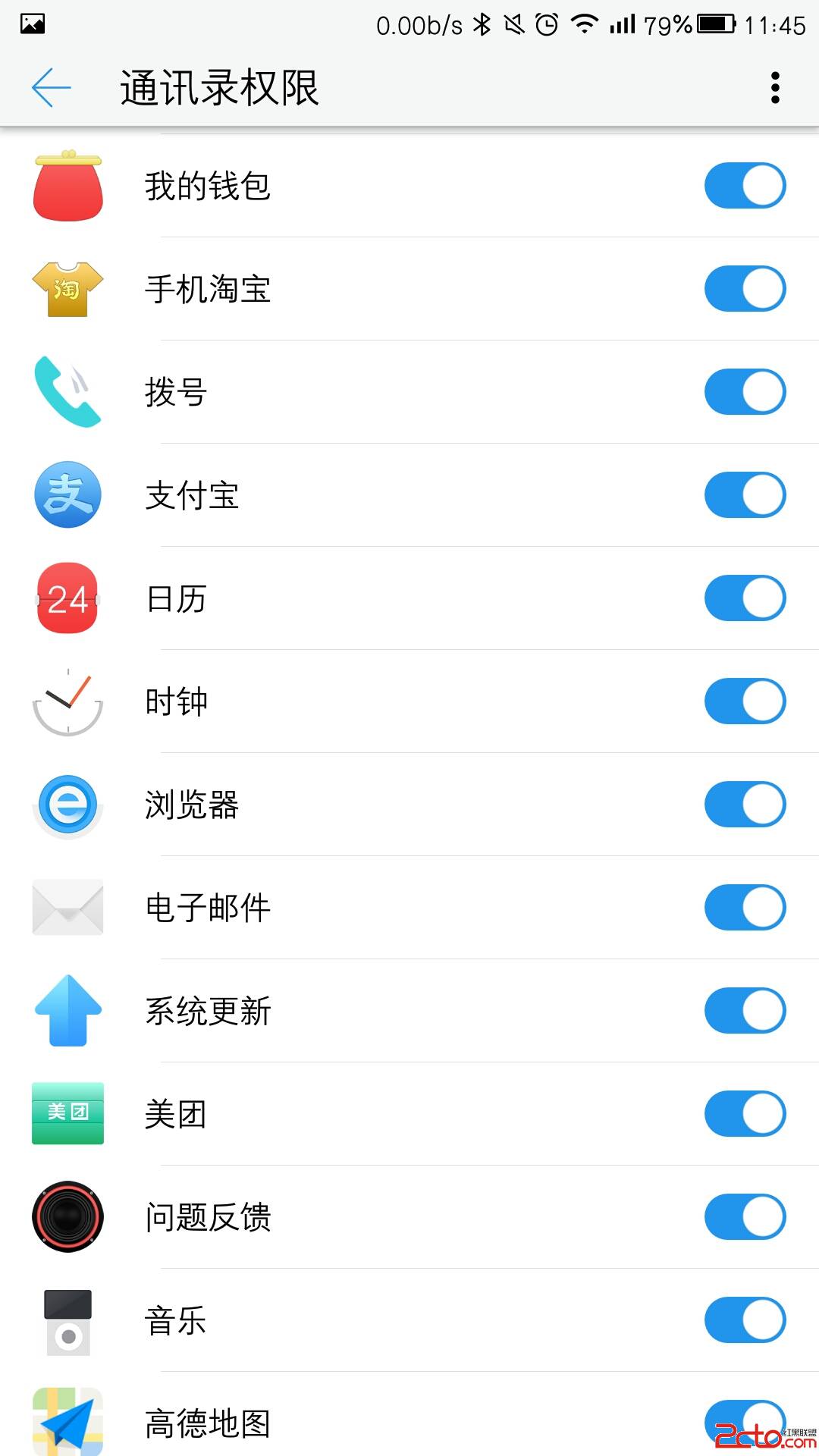Click the 电子邮件 email envelope icon

67,907
